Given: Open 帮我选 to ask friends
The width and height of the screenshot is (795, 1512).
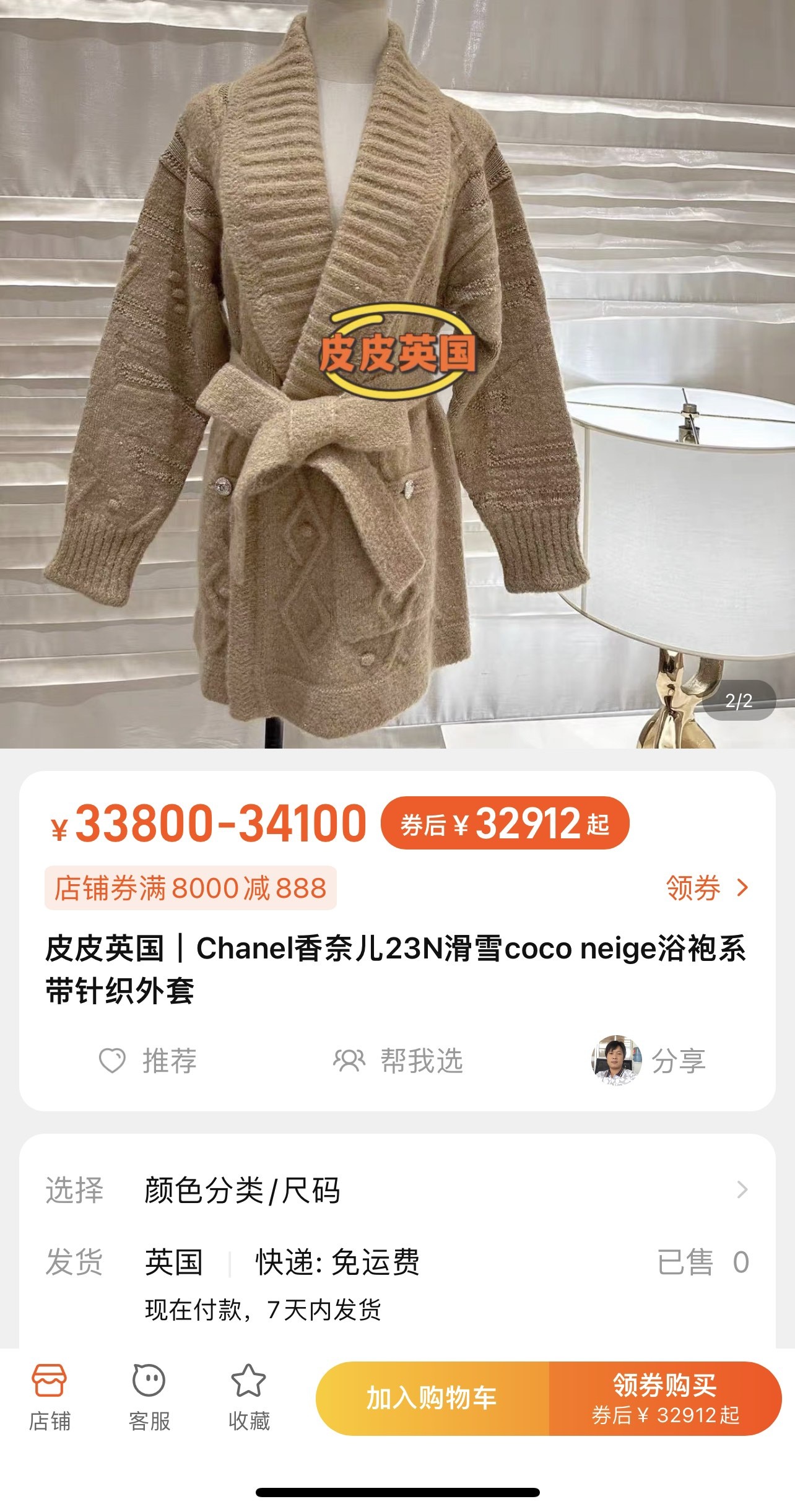Looking at the screenshot, I should tap(398, 1061).
